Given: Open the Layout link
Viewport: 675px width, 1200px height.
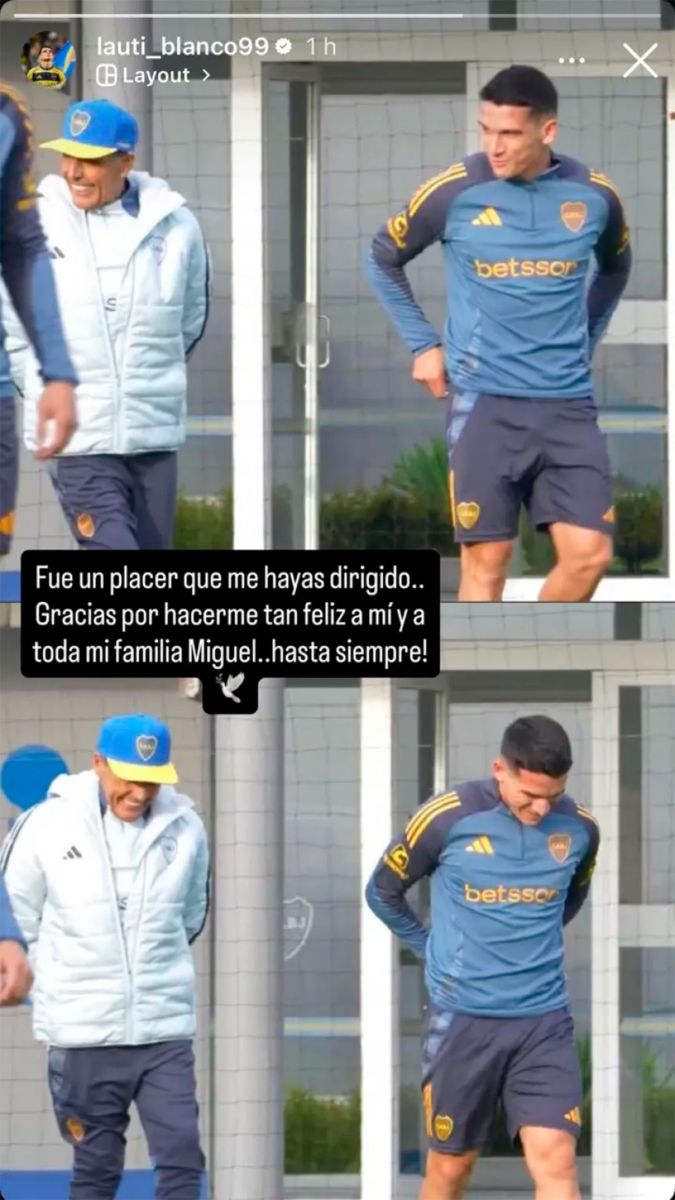Looking at the screenshot, I should coord(154,75).
